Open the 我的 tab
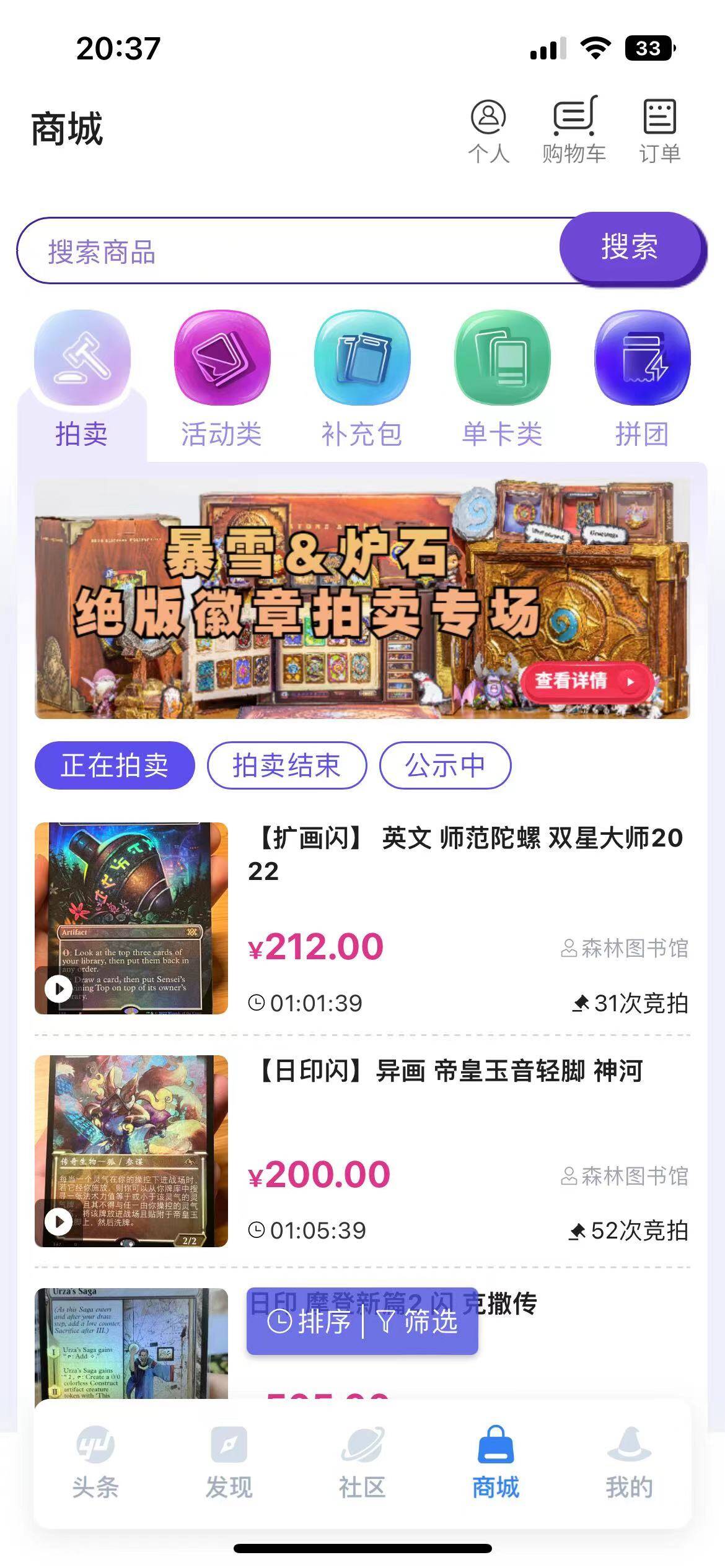The image size is (725, 1568). (x=629, y=1463)
